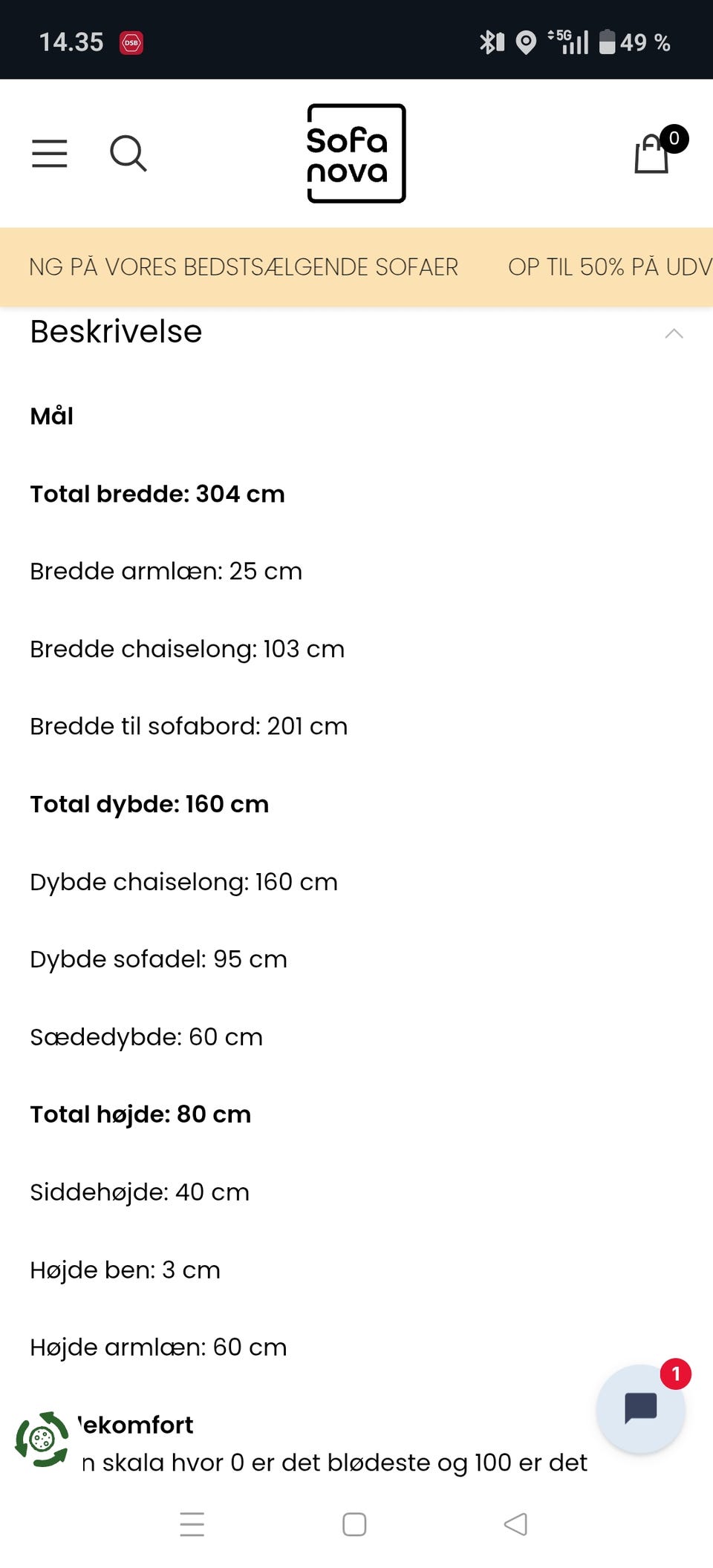
Task: Tap the Android home navigation icon
Action: click(355, 1524)
